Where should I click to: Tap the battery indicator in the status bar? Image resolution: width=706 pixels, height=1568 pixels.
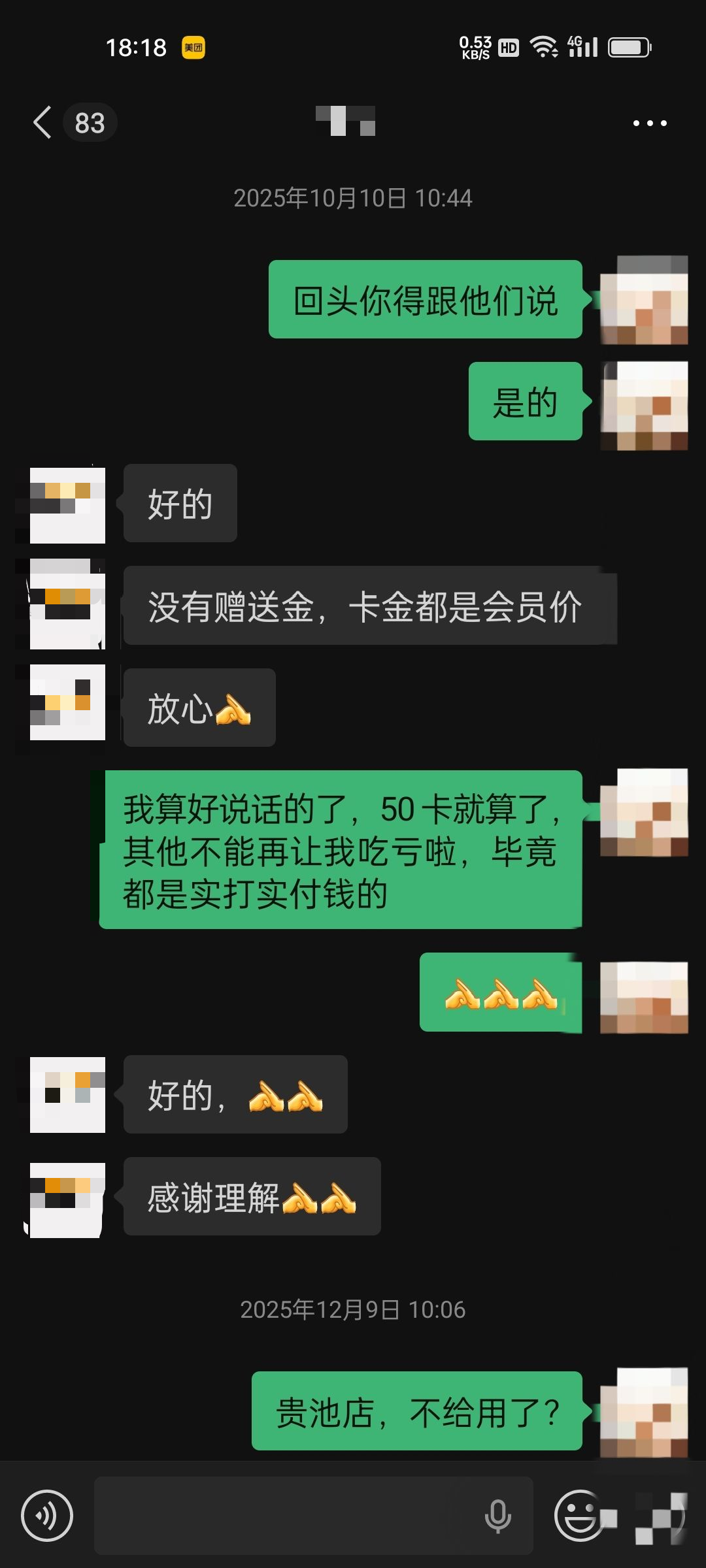coord(629,46)
